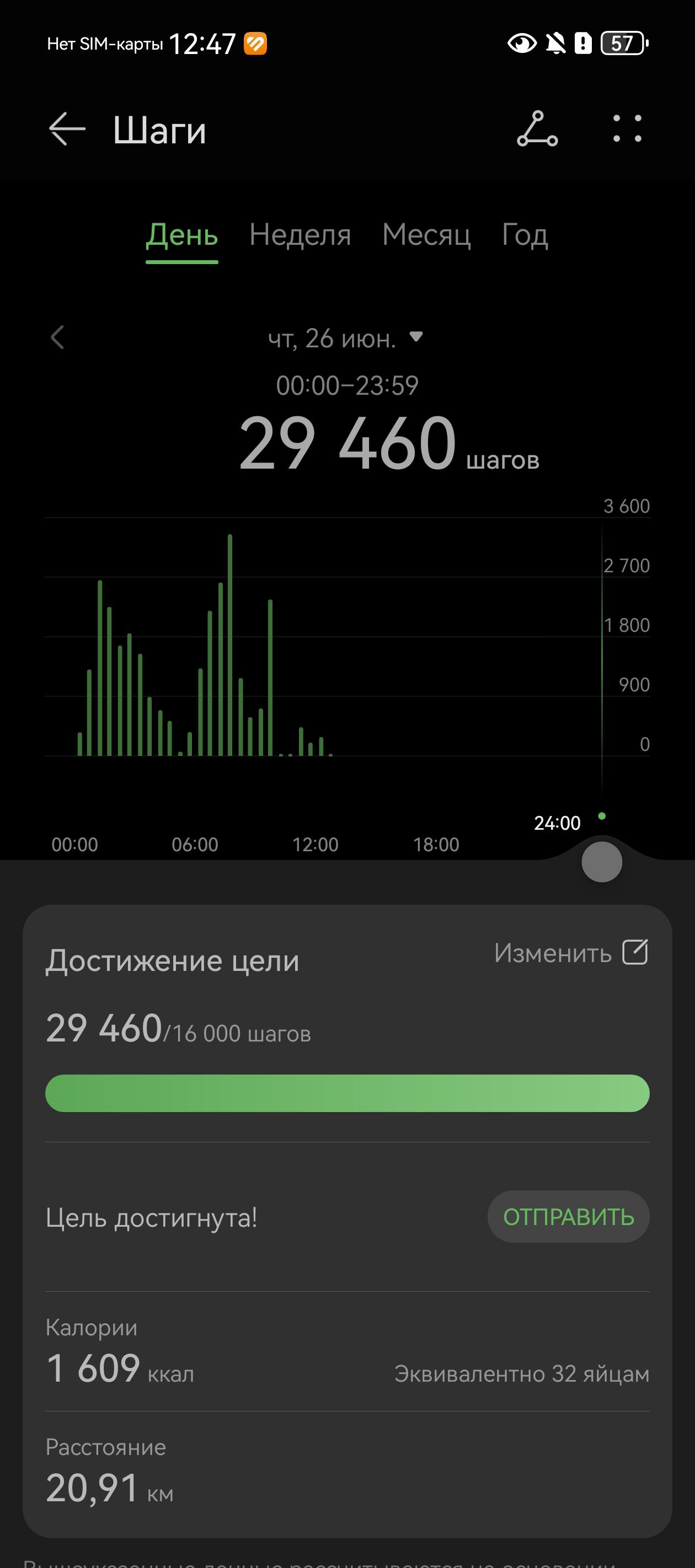
Task: Open the date picker for чт, 26 июн.
Action: 345,339
